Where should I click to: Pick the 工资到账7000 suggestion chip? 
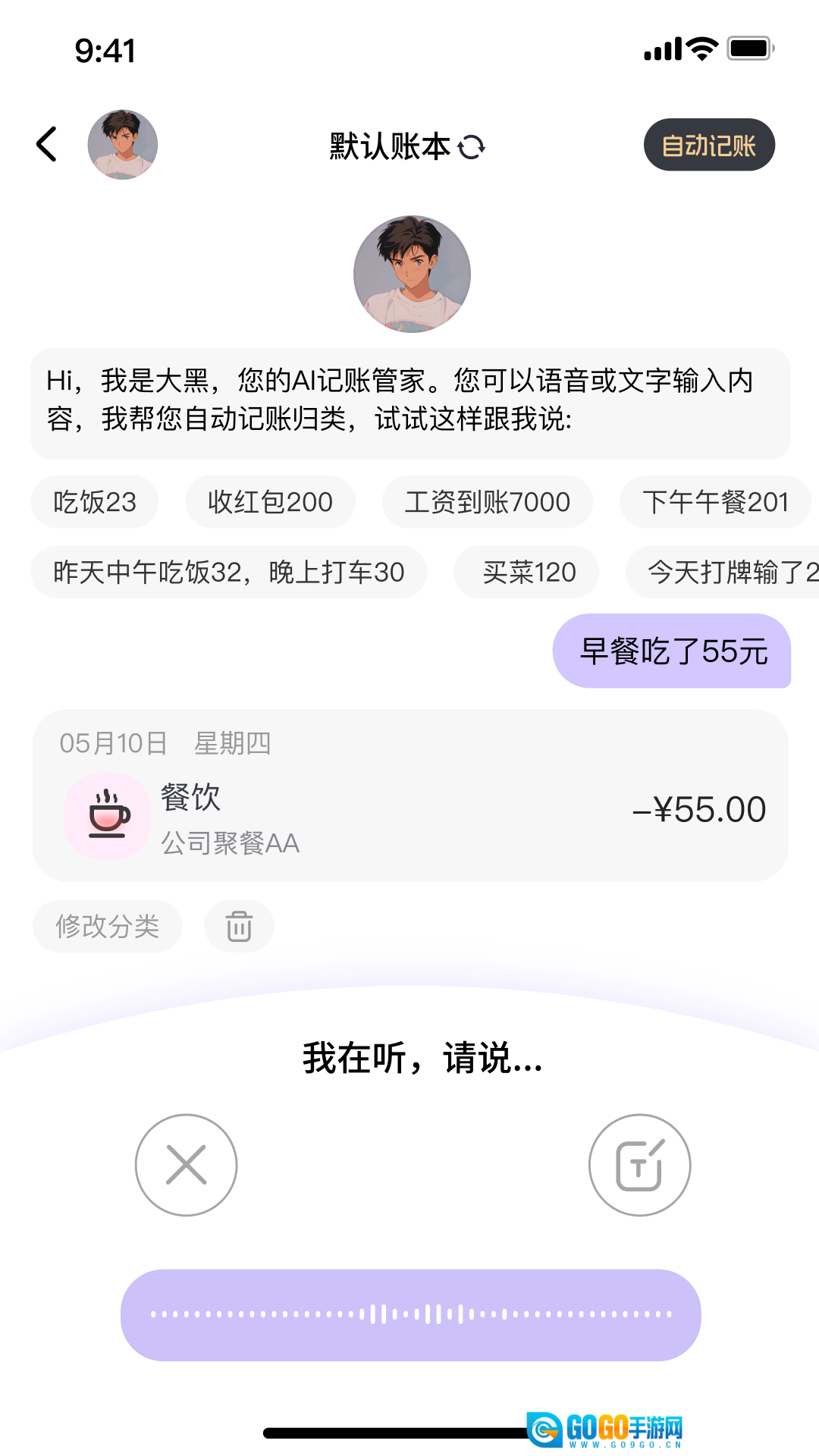[x=487, y=502]
